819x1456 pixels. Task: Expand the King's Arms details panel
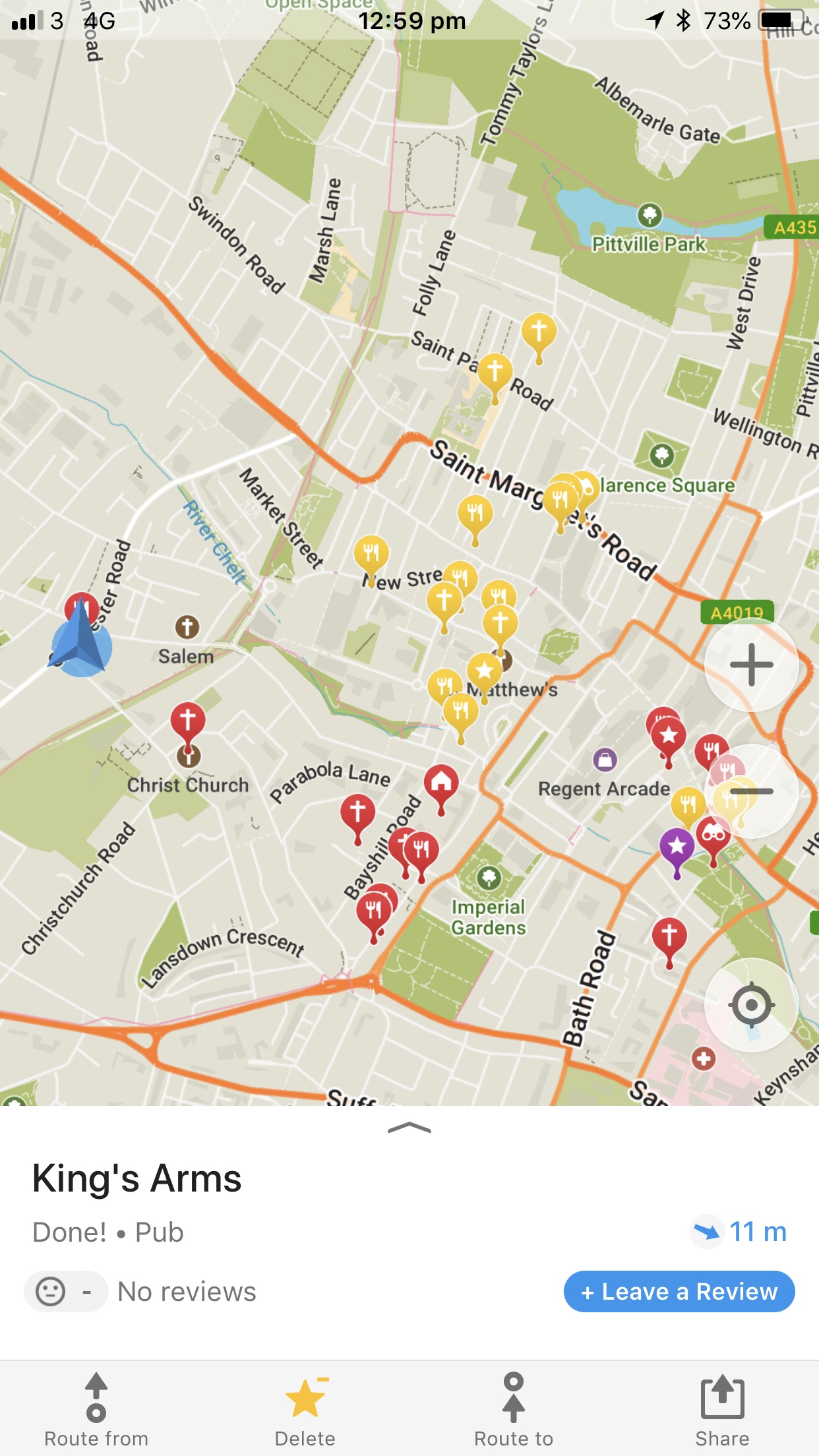409,1128
